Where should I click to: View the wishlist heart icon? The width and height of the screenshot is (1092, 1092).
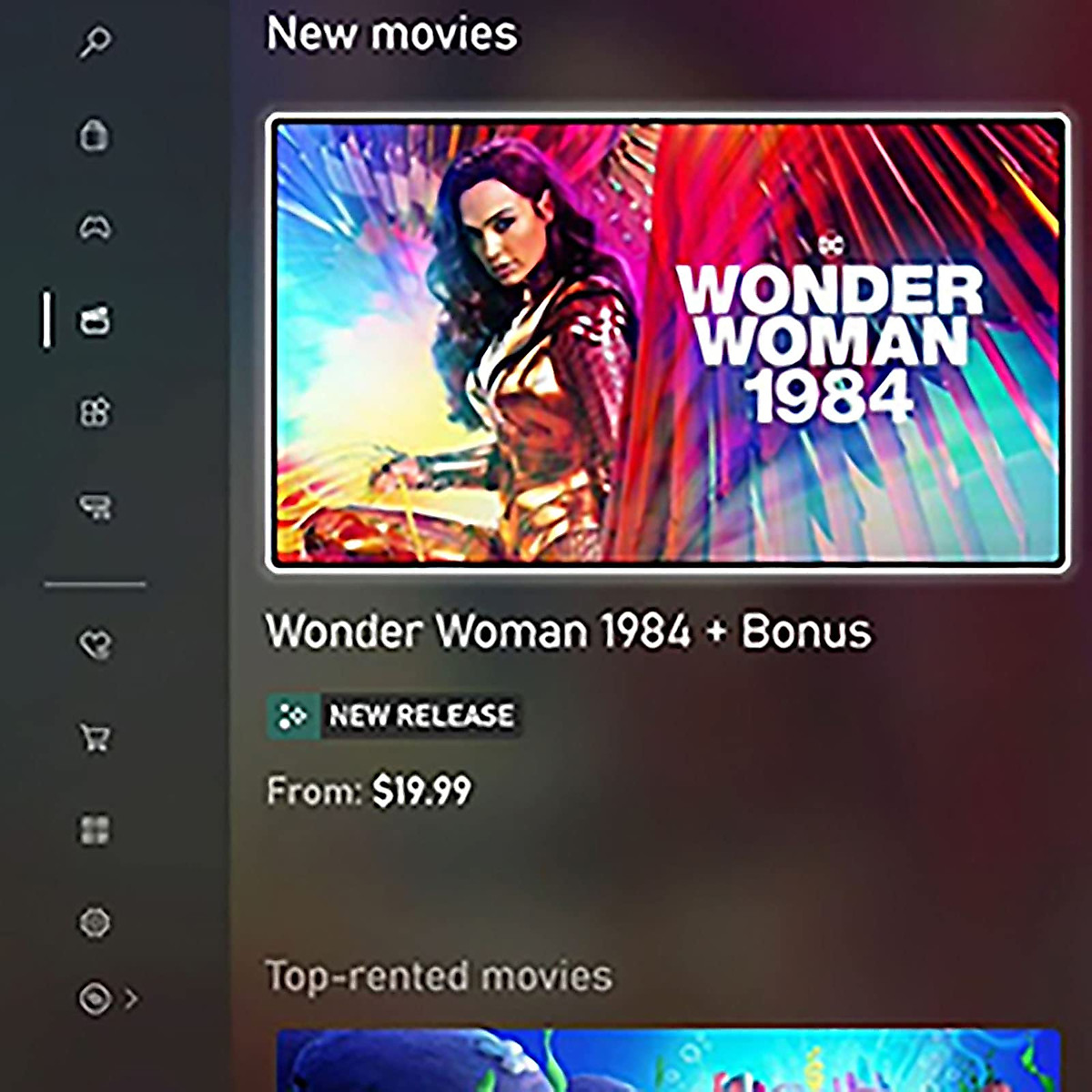(x=95, y=645)
